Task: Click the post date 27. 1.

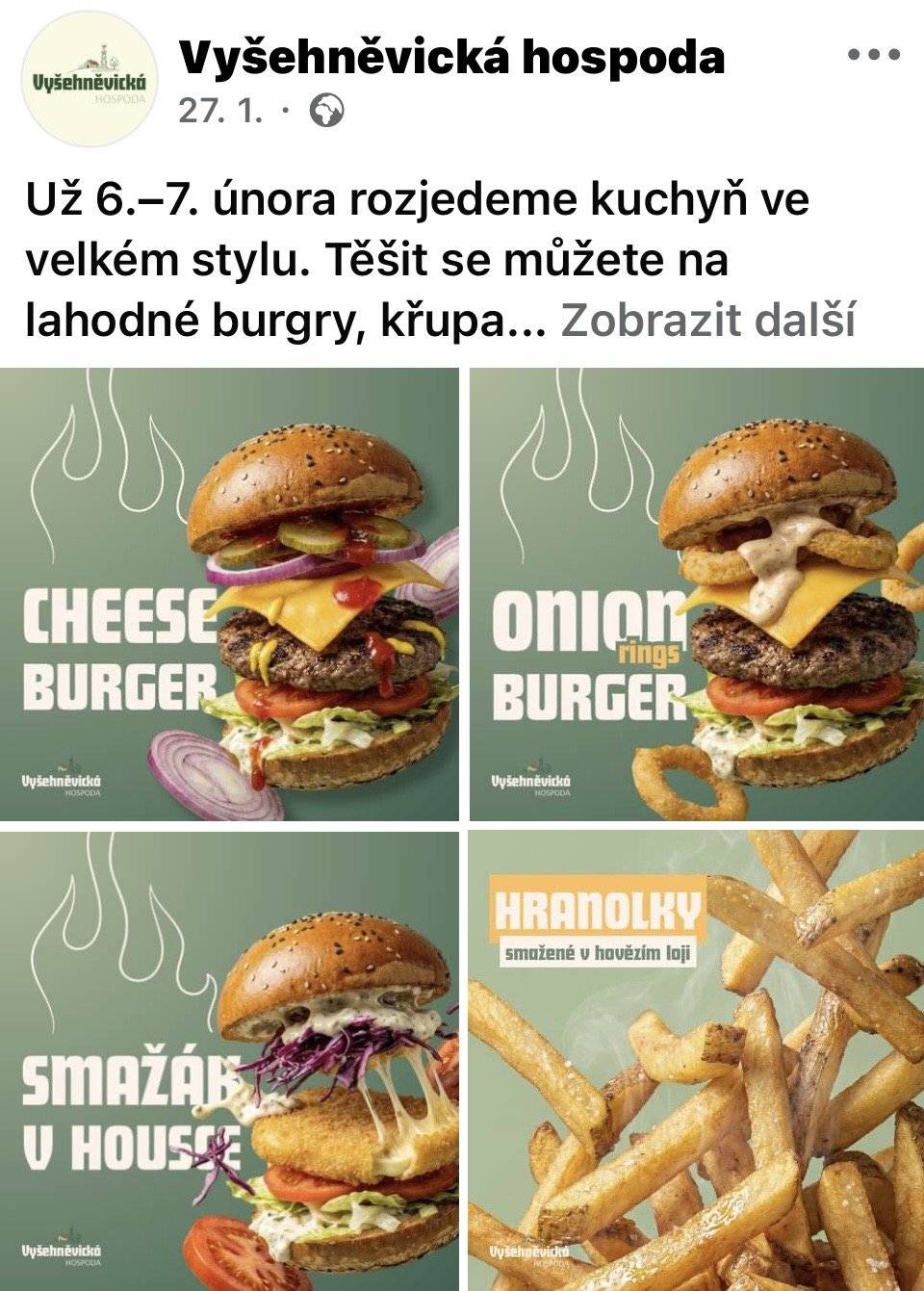Action: click(x=216, y=110)
